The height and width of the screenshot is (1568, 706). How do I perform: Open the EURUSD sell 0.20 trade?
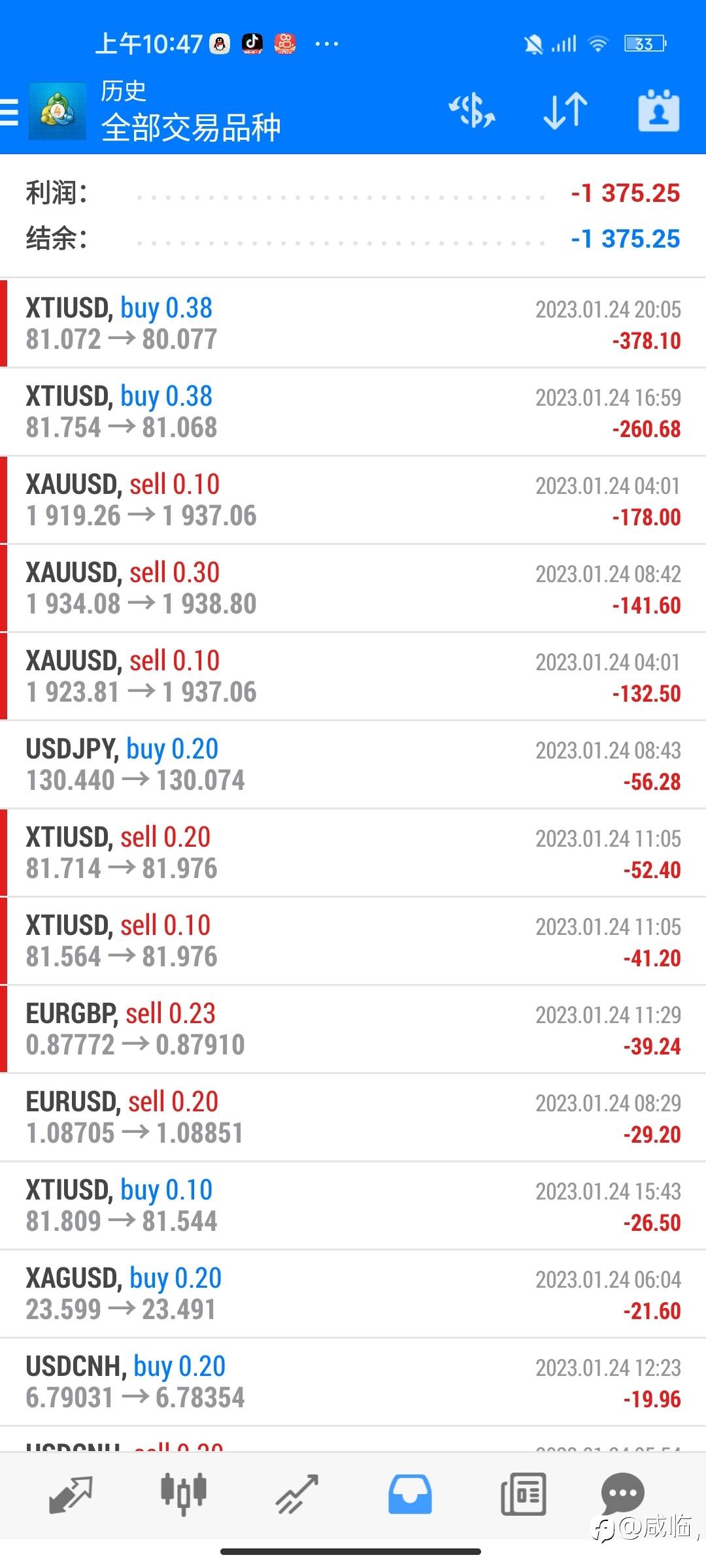pyautogui.click(x=353, y=1117)
